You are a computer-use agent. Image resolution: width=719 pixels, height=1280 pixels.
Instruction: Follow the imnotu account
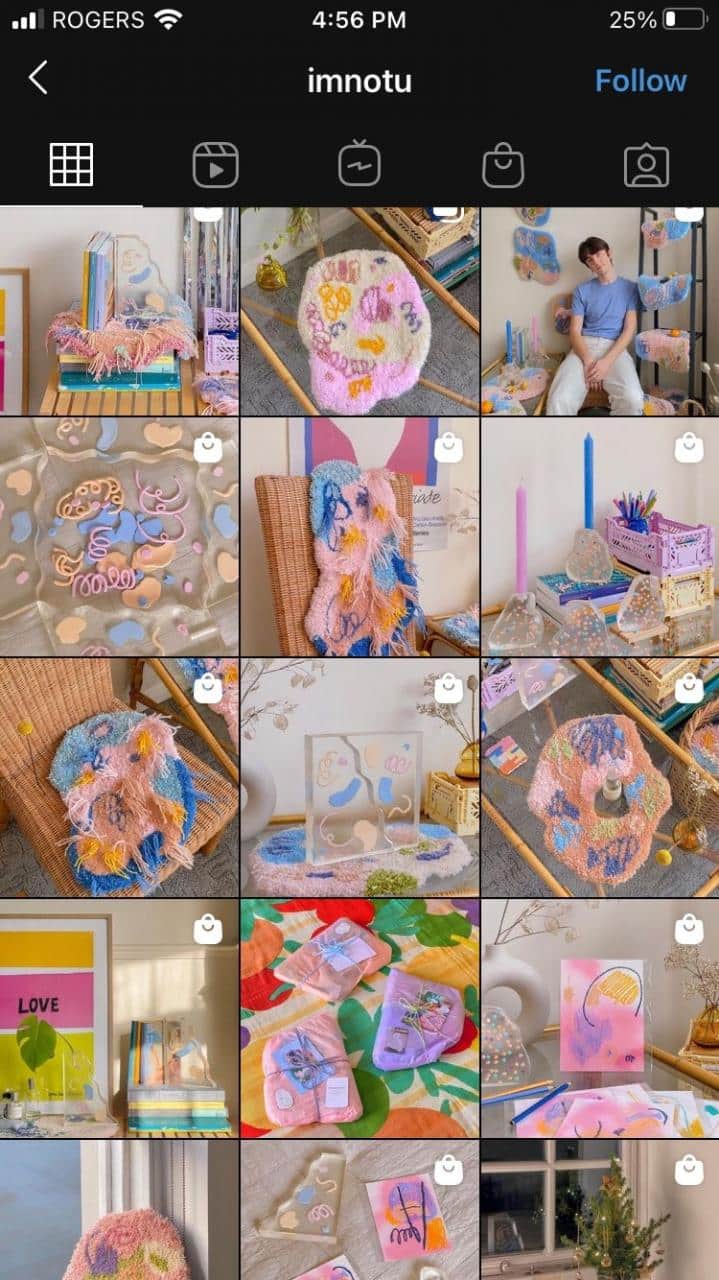click(x=640, y=80)
